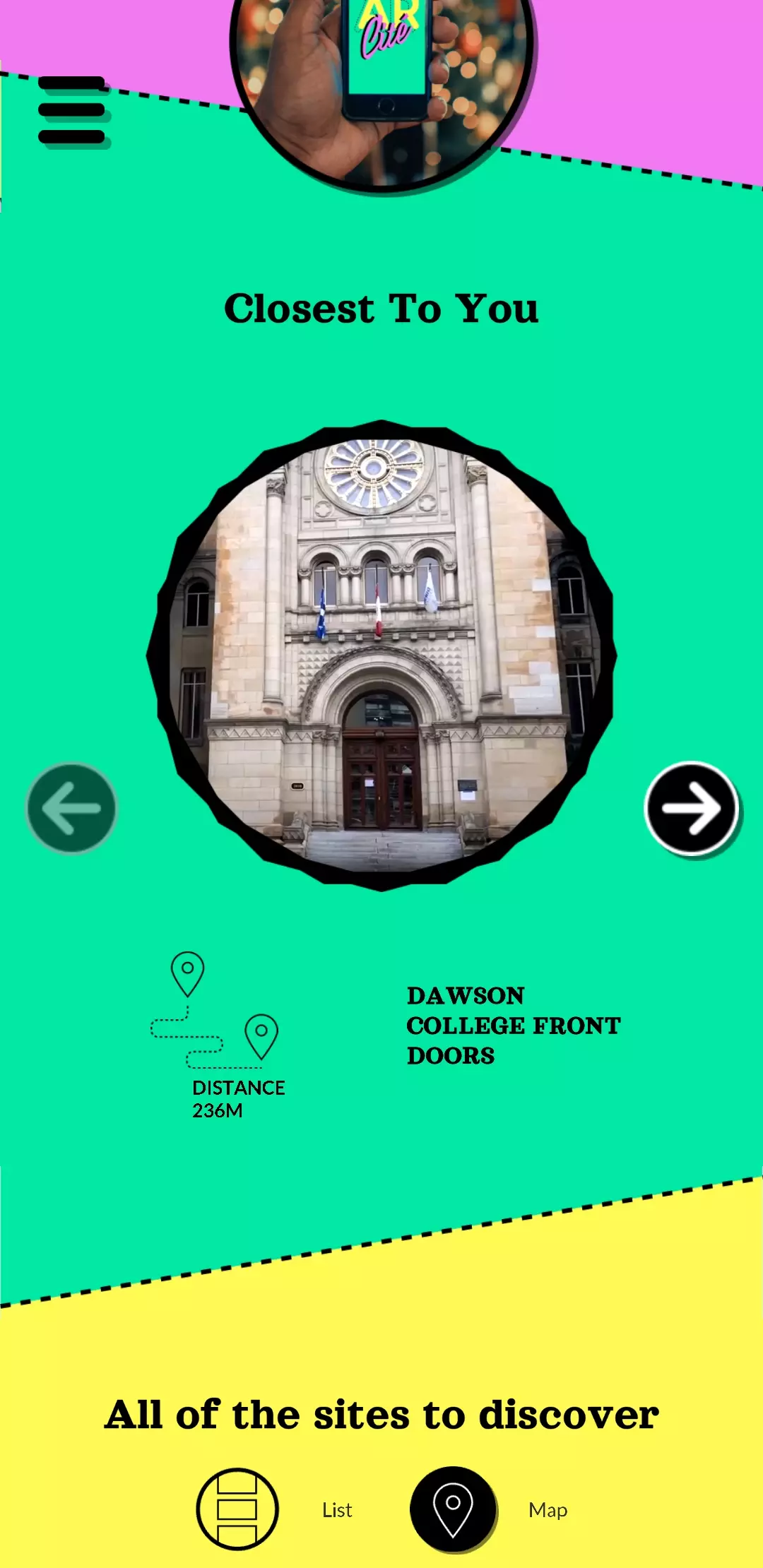Go back to the previous site
Viewport: 763px width, 1568px height.
[x=71, y=808]
